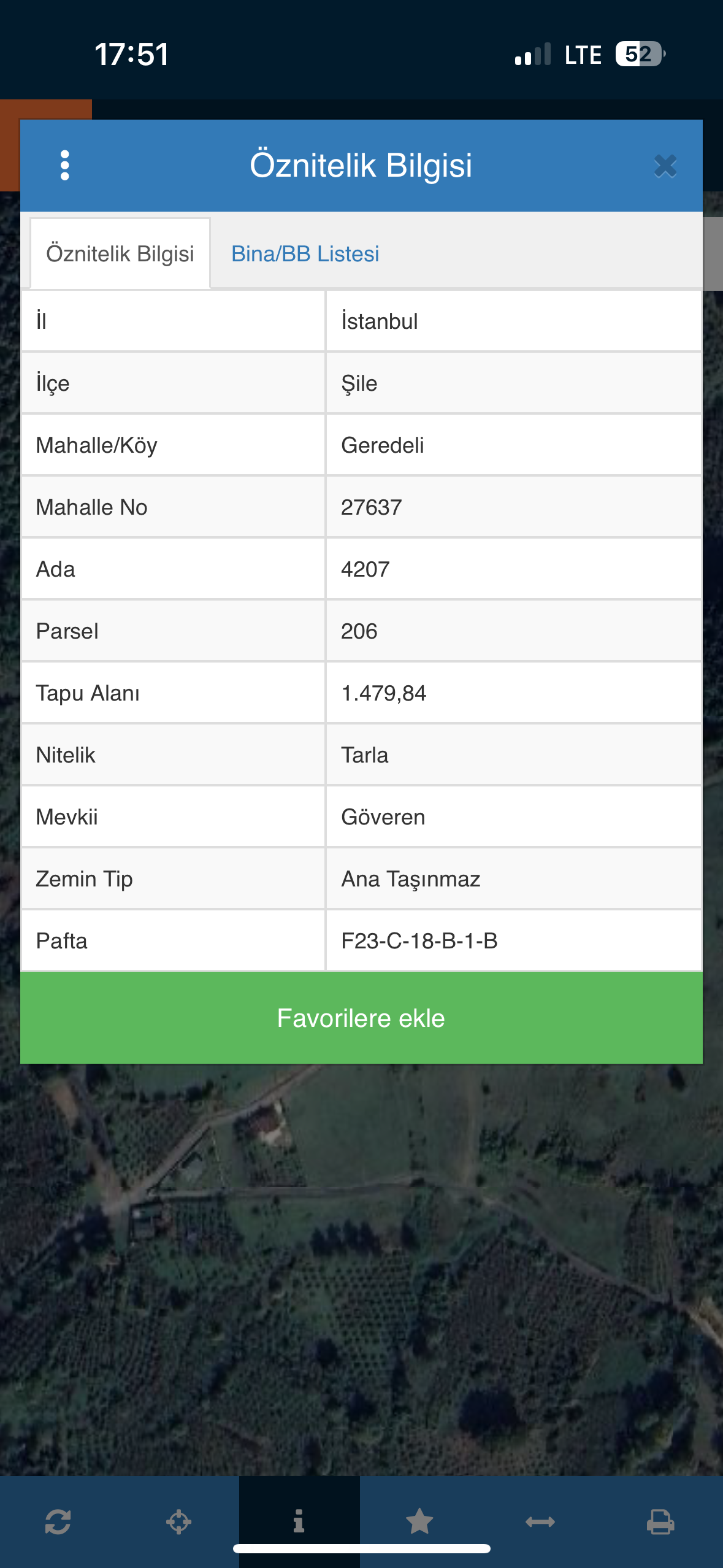The height and width of the screenshot is (1568, 723).
Task: Tap the refresh icon in the bottom toolbar
Action: (x=58, y=1522)
